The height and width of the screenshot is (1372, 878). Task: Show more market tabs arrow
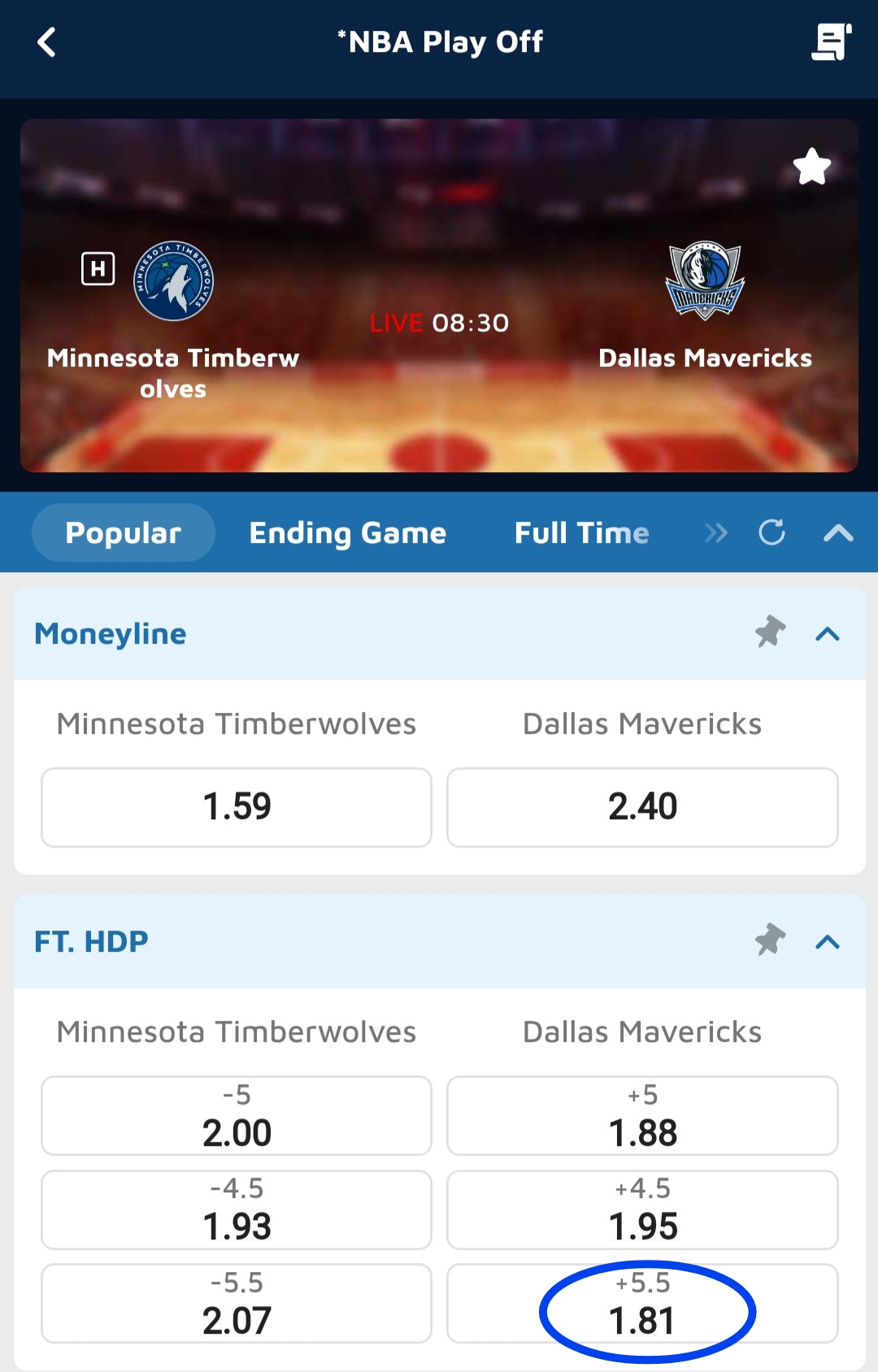(715, 533)
